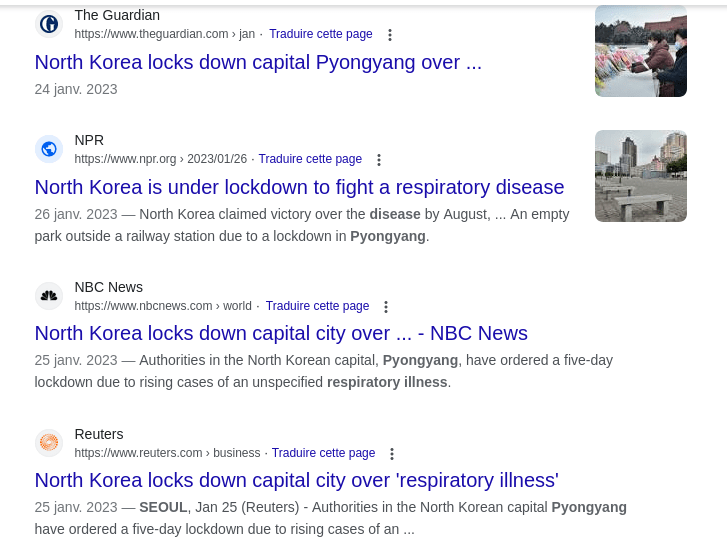This screenshot has height=560, width=727.
Task: View the NPR result thumbnail photo
Action: (640, 176)
